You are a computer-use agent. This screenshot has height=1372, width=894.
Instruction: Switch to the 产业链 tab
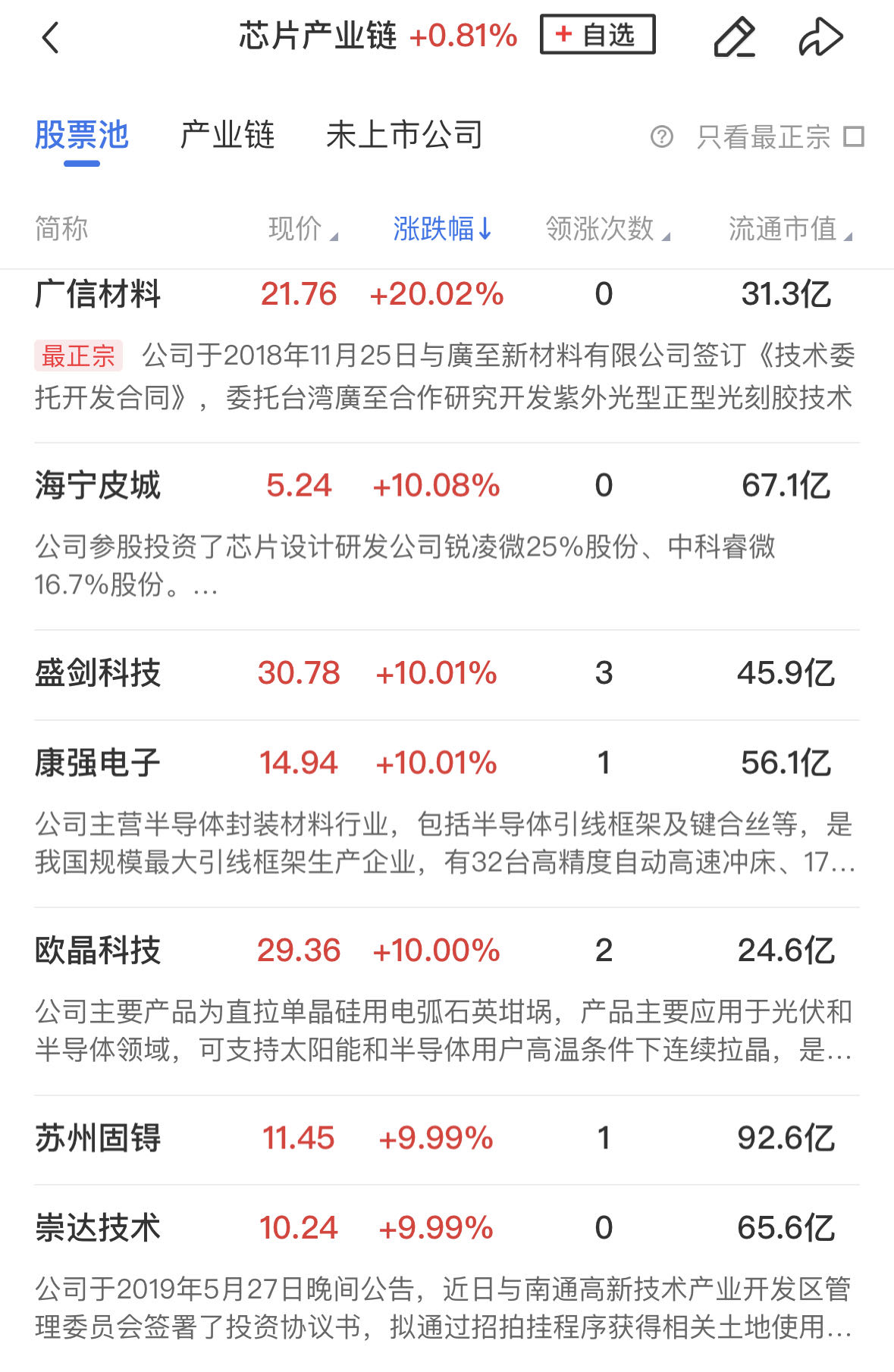coord(227,136)
